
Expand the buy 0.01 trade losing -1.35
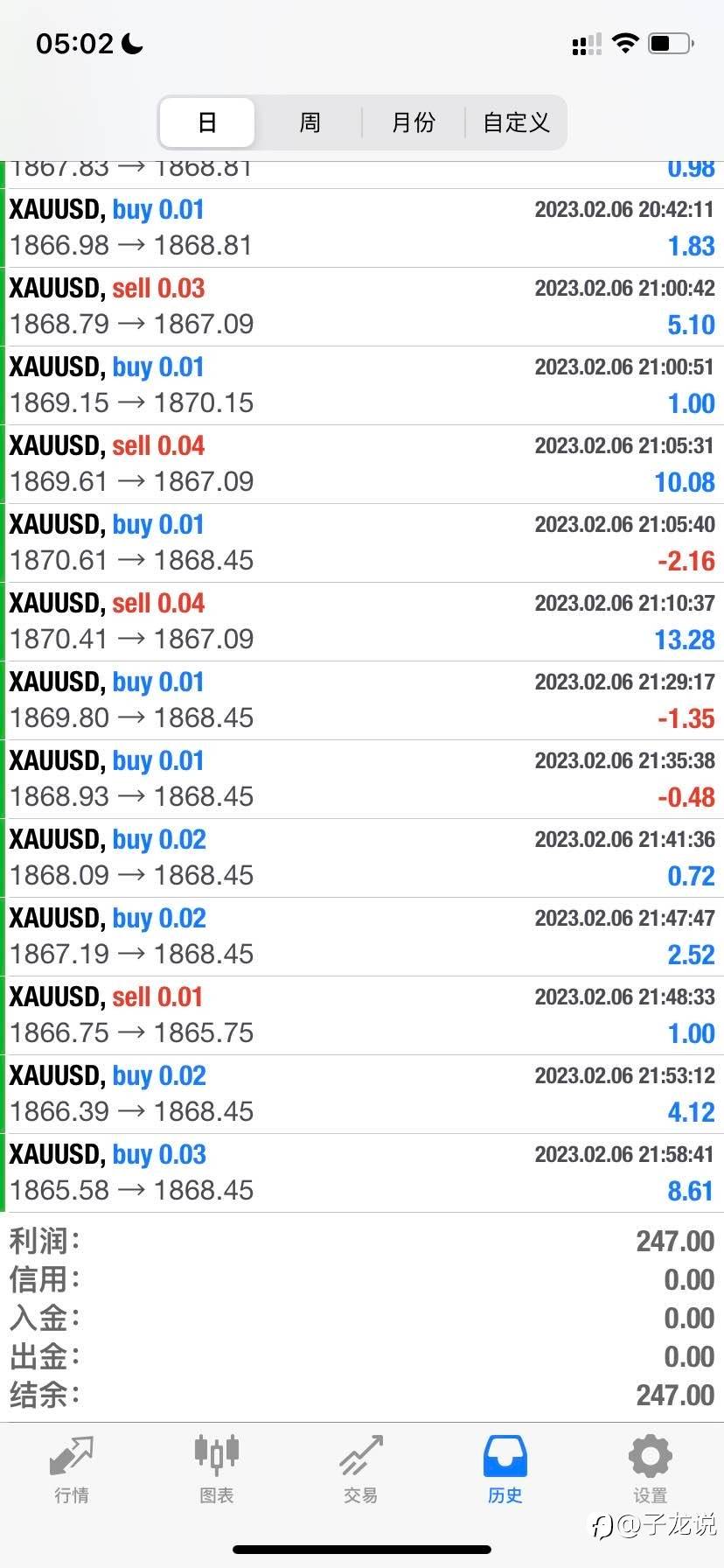362,701
